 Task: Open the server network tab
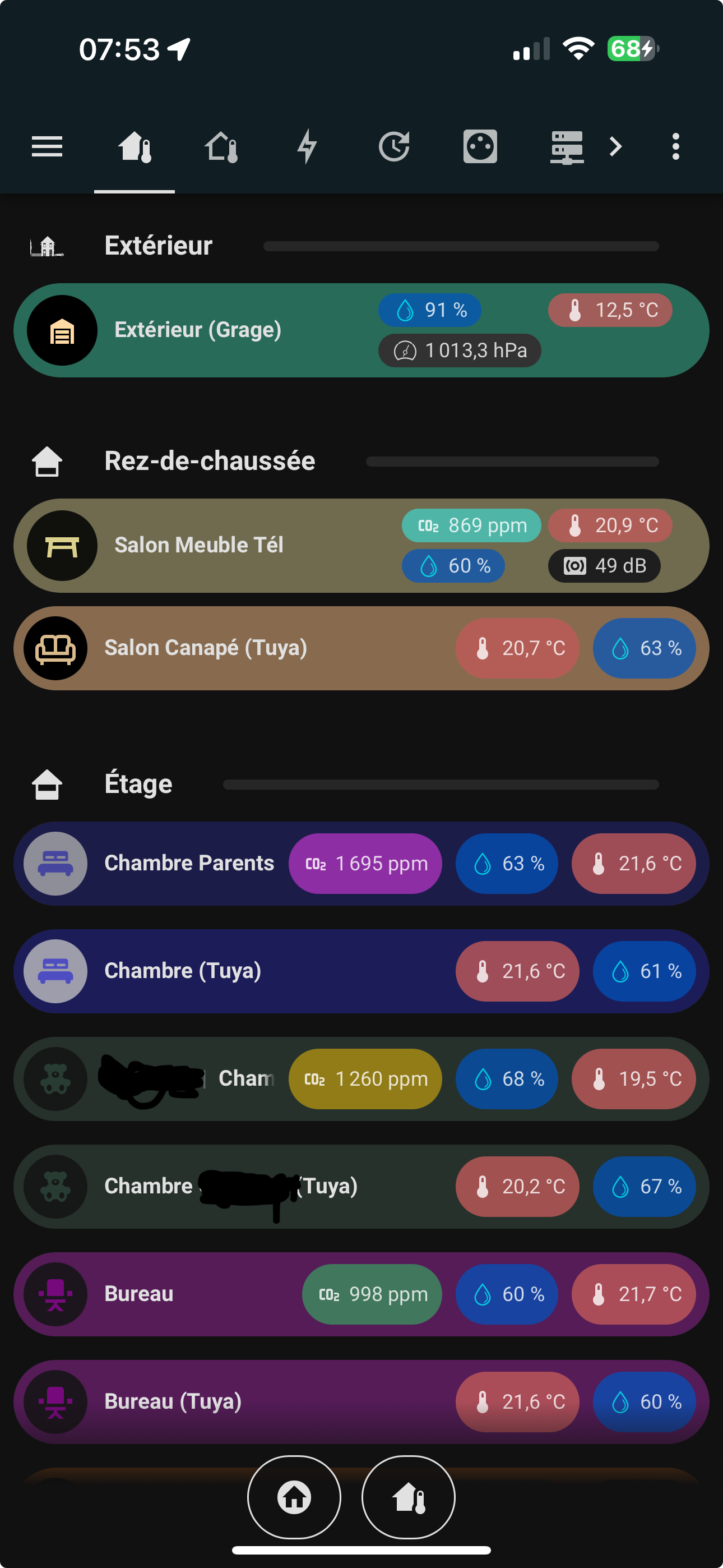(x=567, y=147)
